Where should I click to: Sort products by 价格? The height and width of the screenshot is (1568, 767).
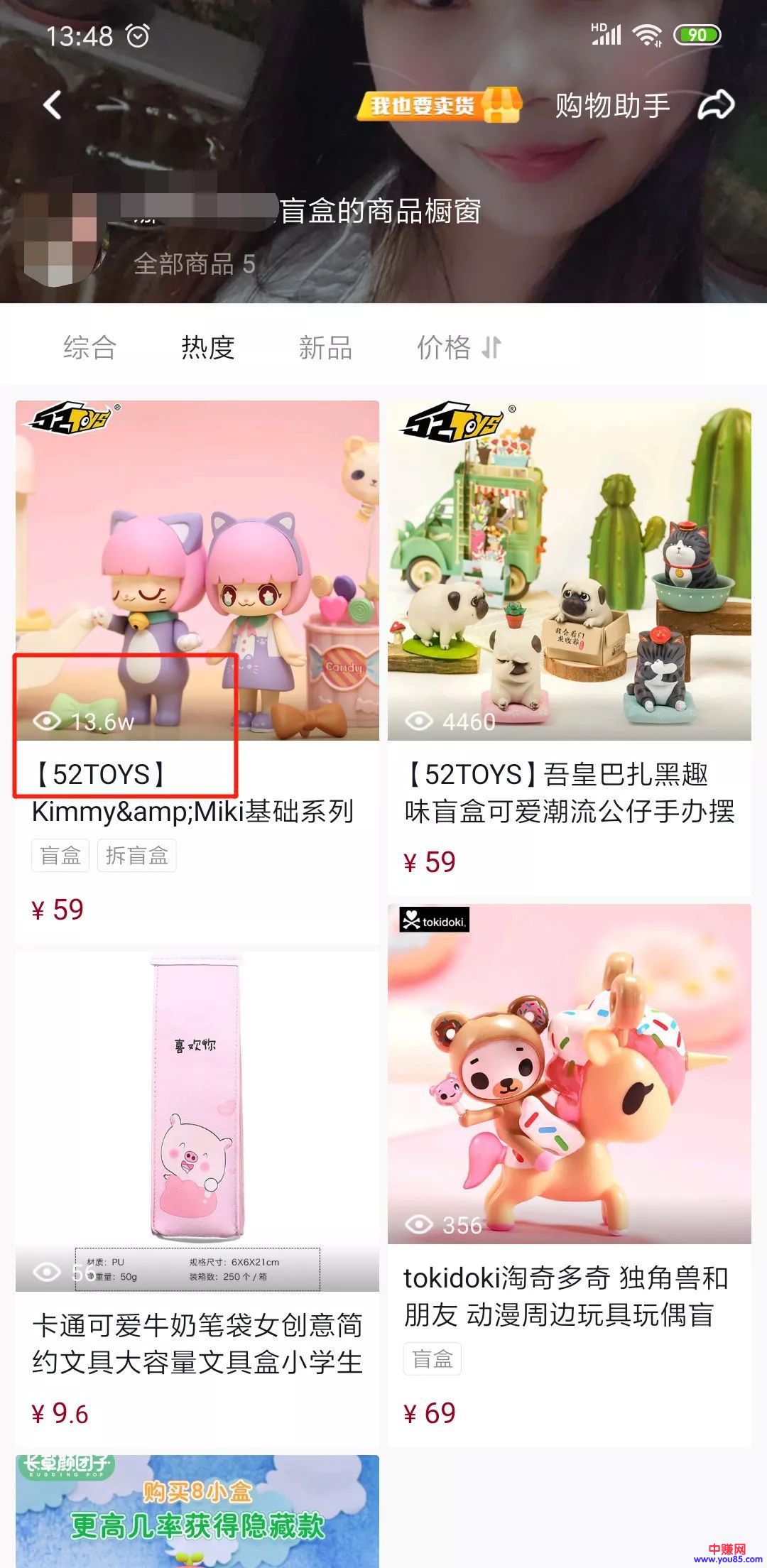pos(459,347)
